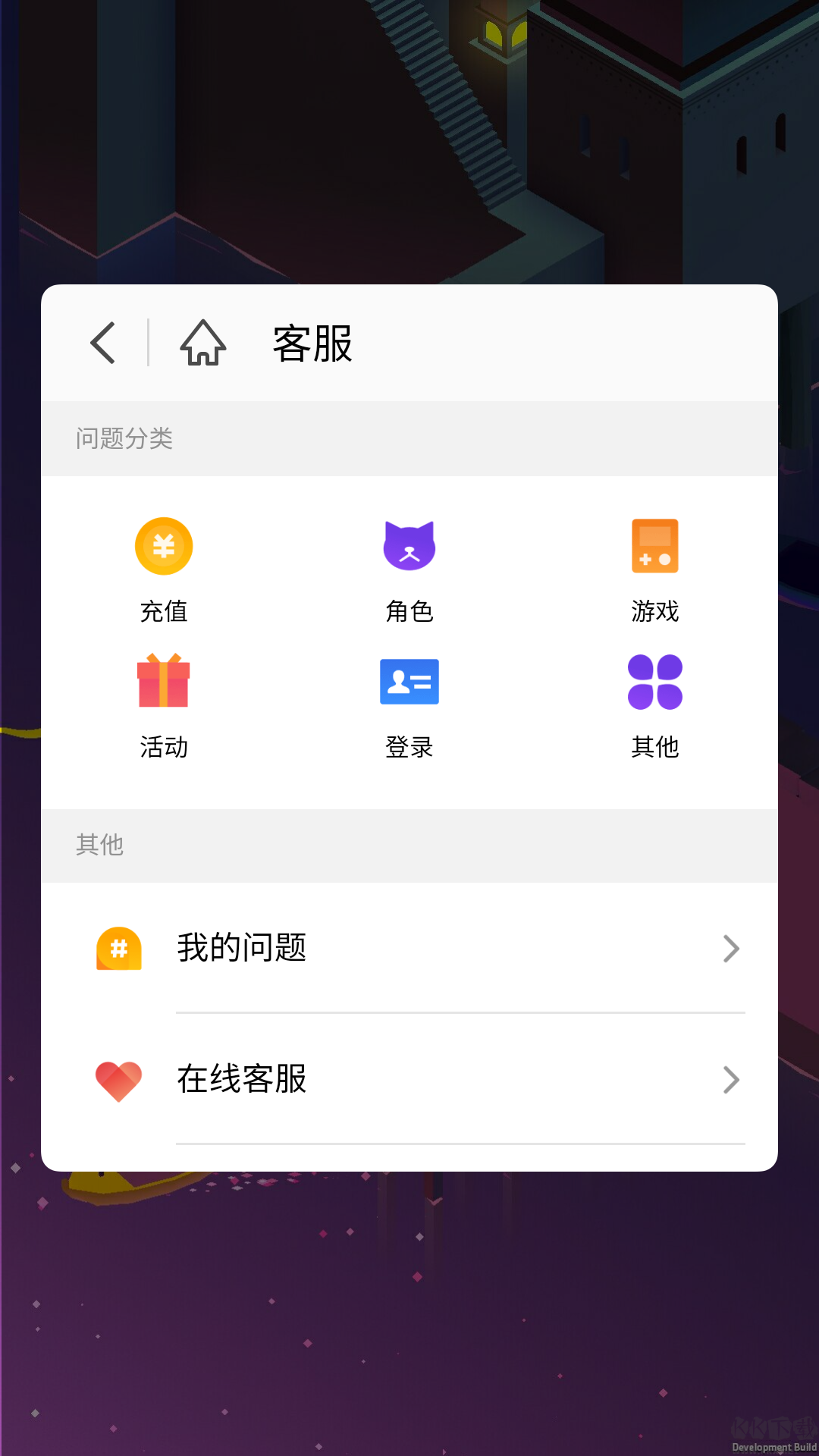This screenshot has height=1456, width=819.
Task: Select the 登录 ID card icon
Action: pos(409,682)
